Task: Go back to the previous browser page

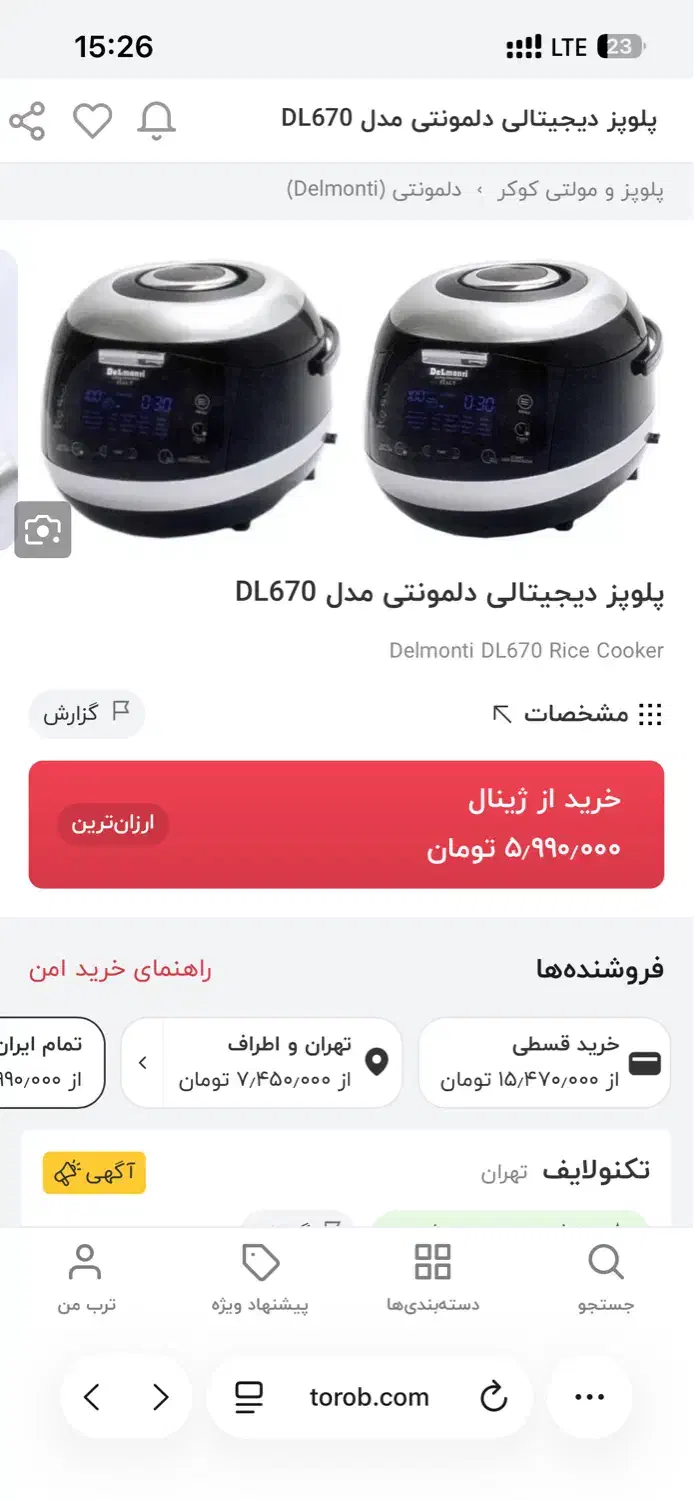Action: coord(92,1397)
